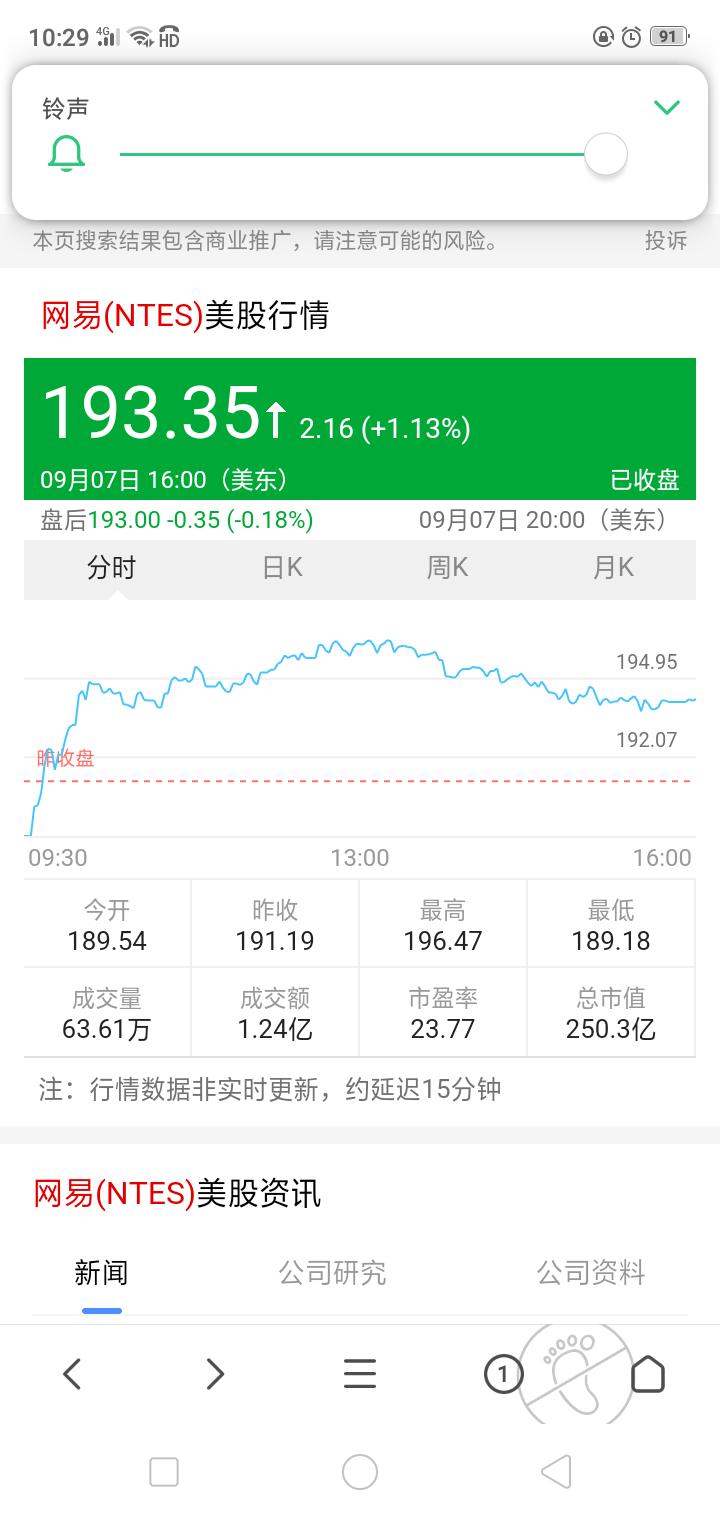The image size is (720, 1520).
Task: Open the 网易(NTES)美股行情 title link
Action: click(185, 316)
